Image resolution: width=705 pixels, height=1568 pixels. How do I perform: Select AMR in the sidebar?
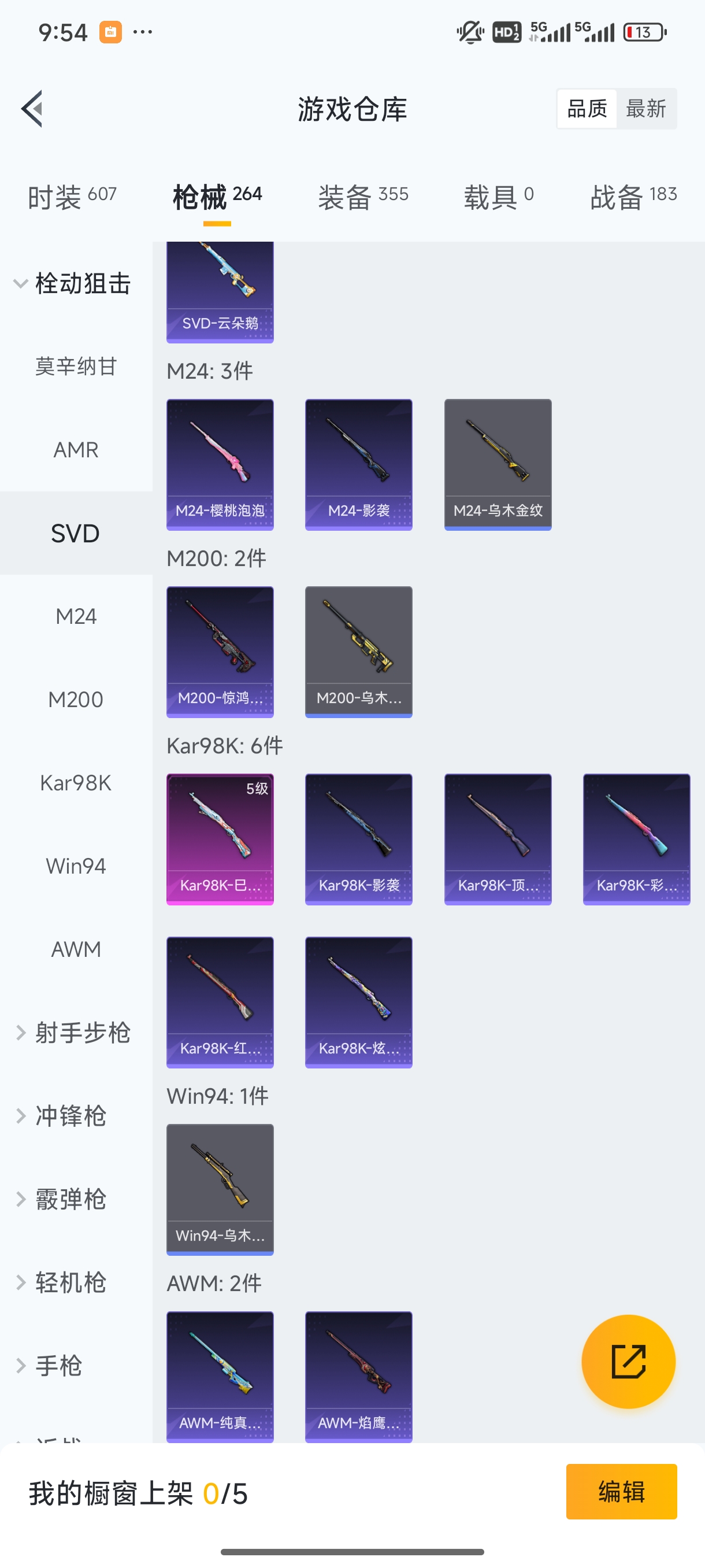[x=76, y=450]
